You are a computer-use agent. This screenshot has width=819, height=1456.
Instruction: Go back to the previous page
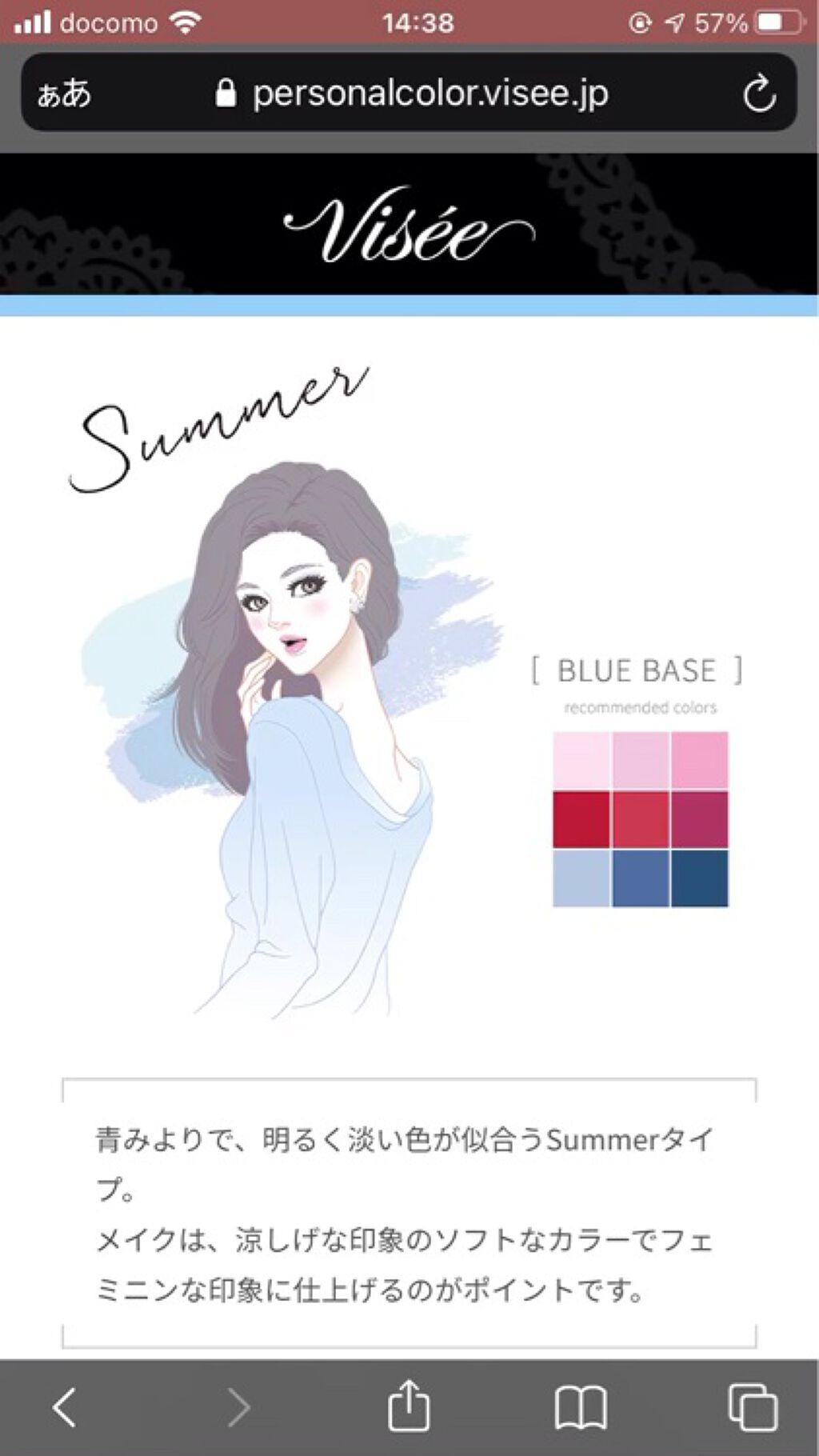pos(65,1406)
